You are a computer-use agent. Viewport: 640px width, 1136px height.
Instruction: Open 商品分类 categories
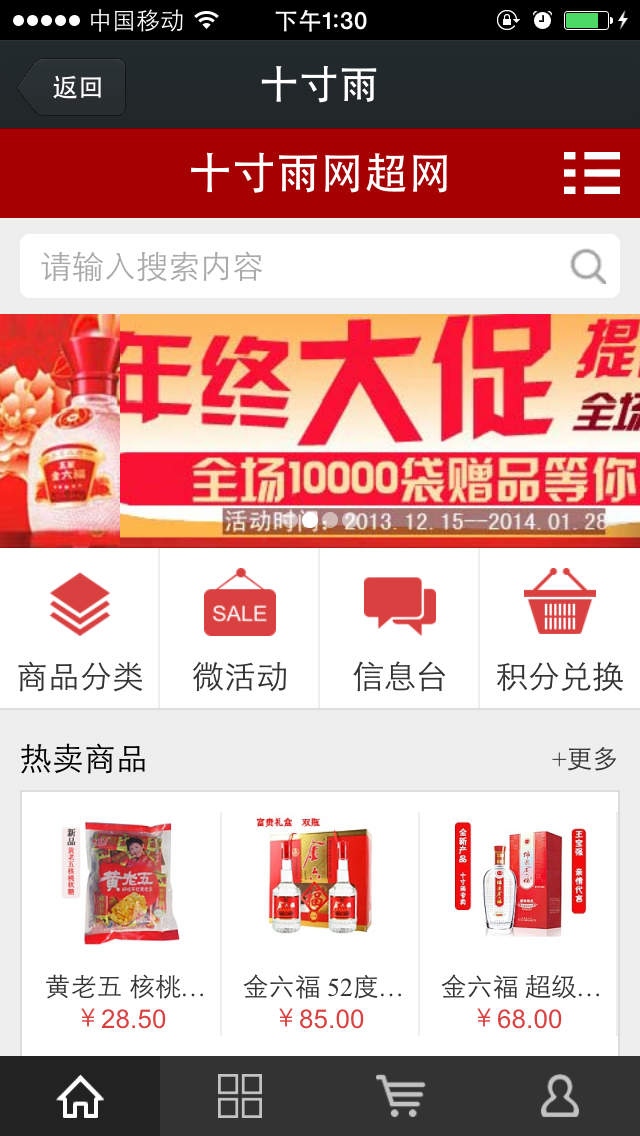(x=80, y=630)
